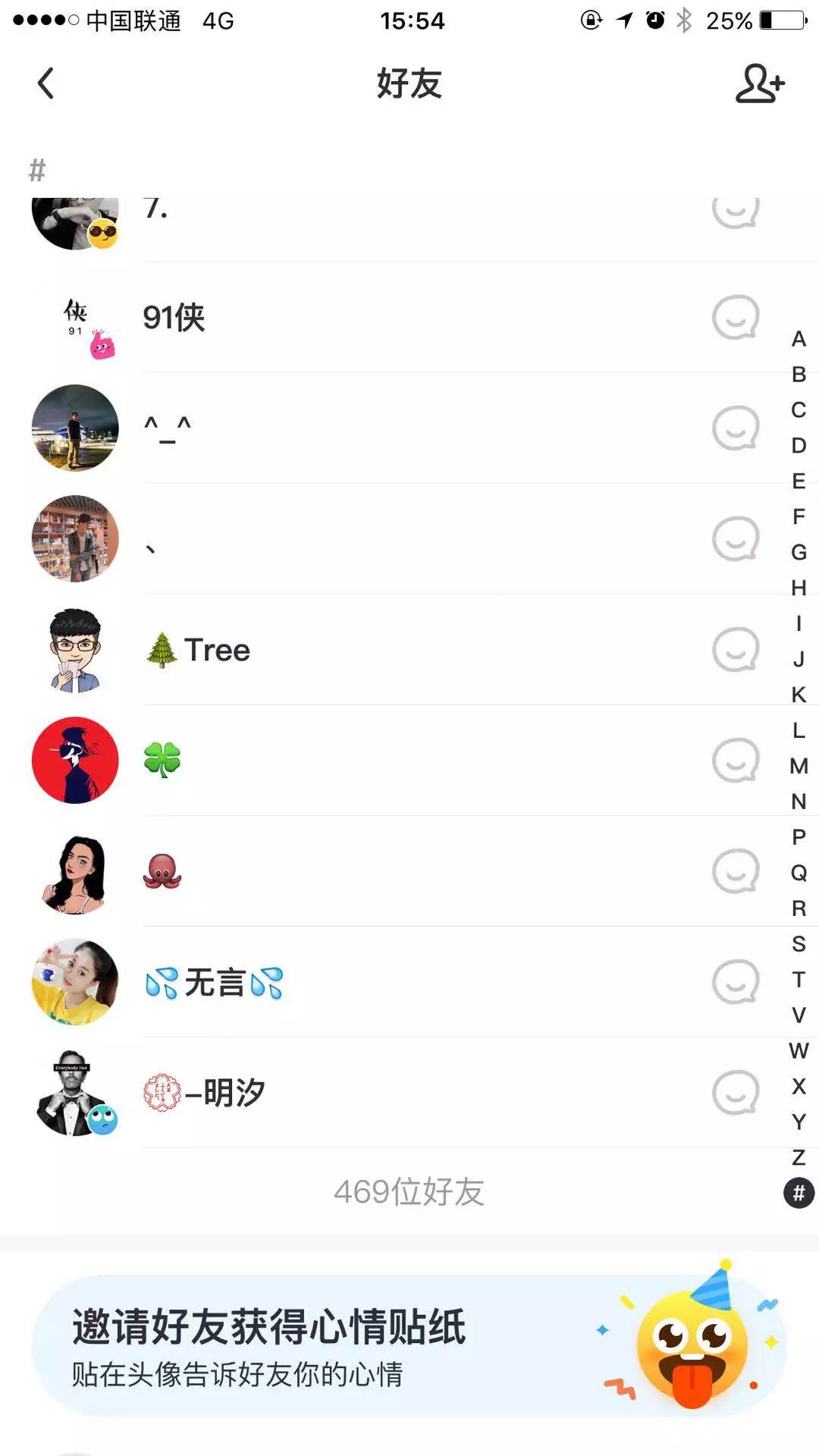Open chat bubble beside 💦无言💦
The height and width of the screenshot is (1456, 819).
pyautogui.click(x=734, y=981)
